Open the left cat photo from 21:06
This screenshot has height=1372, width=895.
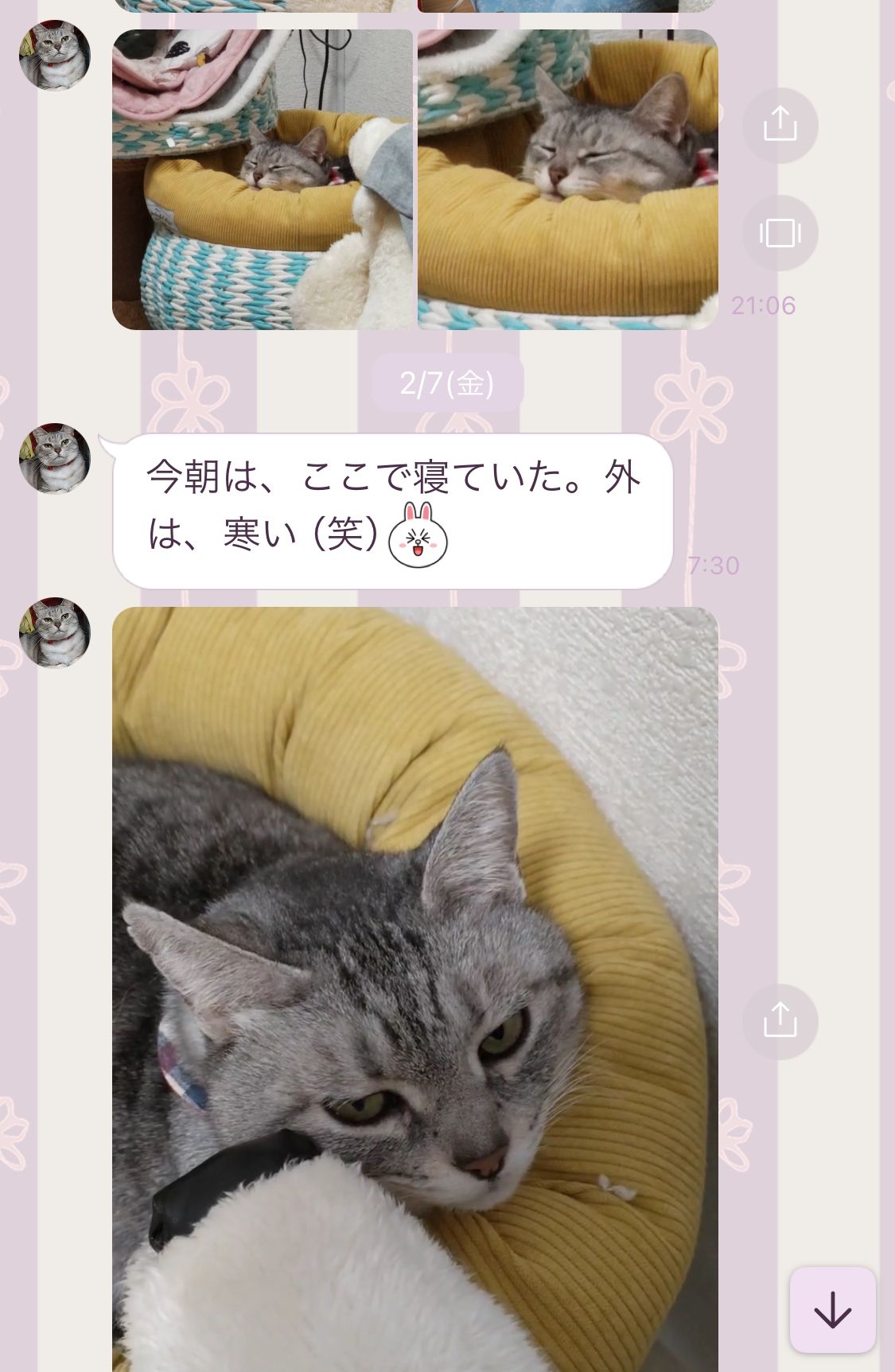click(x=263, y=180)
